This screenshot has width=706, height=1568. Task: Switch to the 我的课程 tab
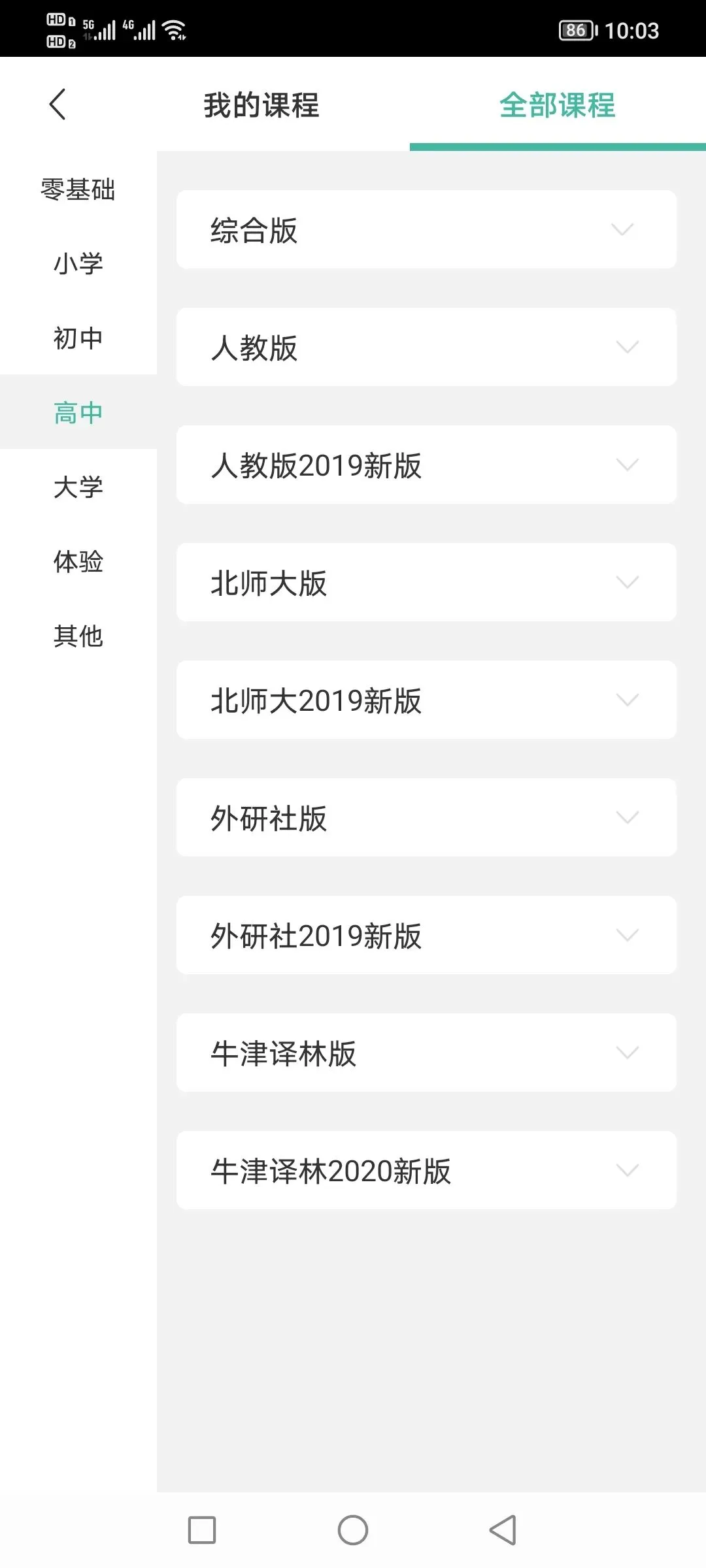(x=261, y=105)
